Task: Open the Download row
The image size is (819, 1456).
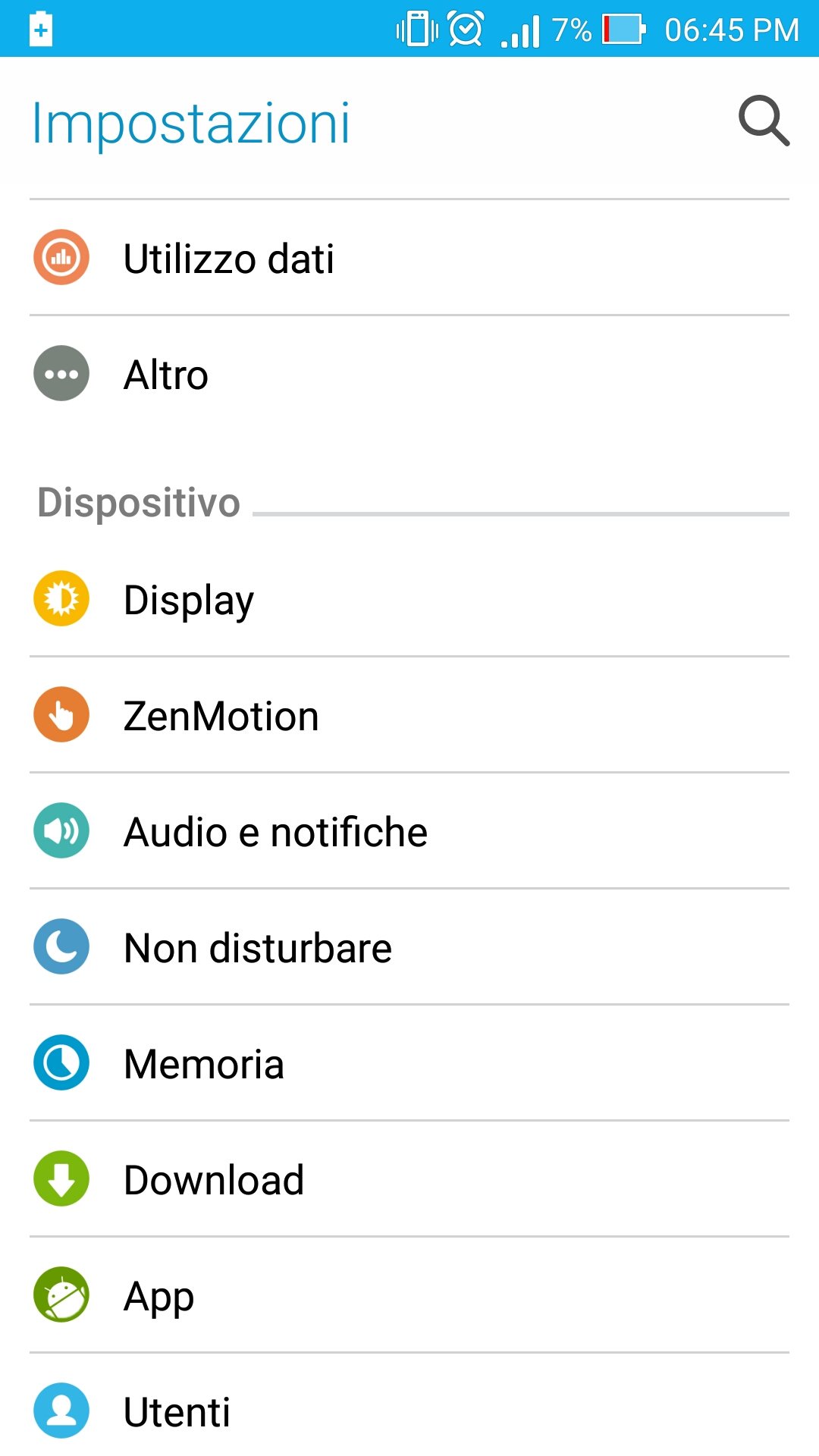Action: tap(409, 1179)
